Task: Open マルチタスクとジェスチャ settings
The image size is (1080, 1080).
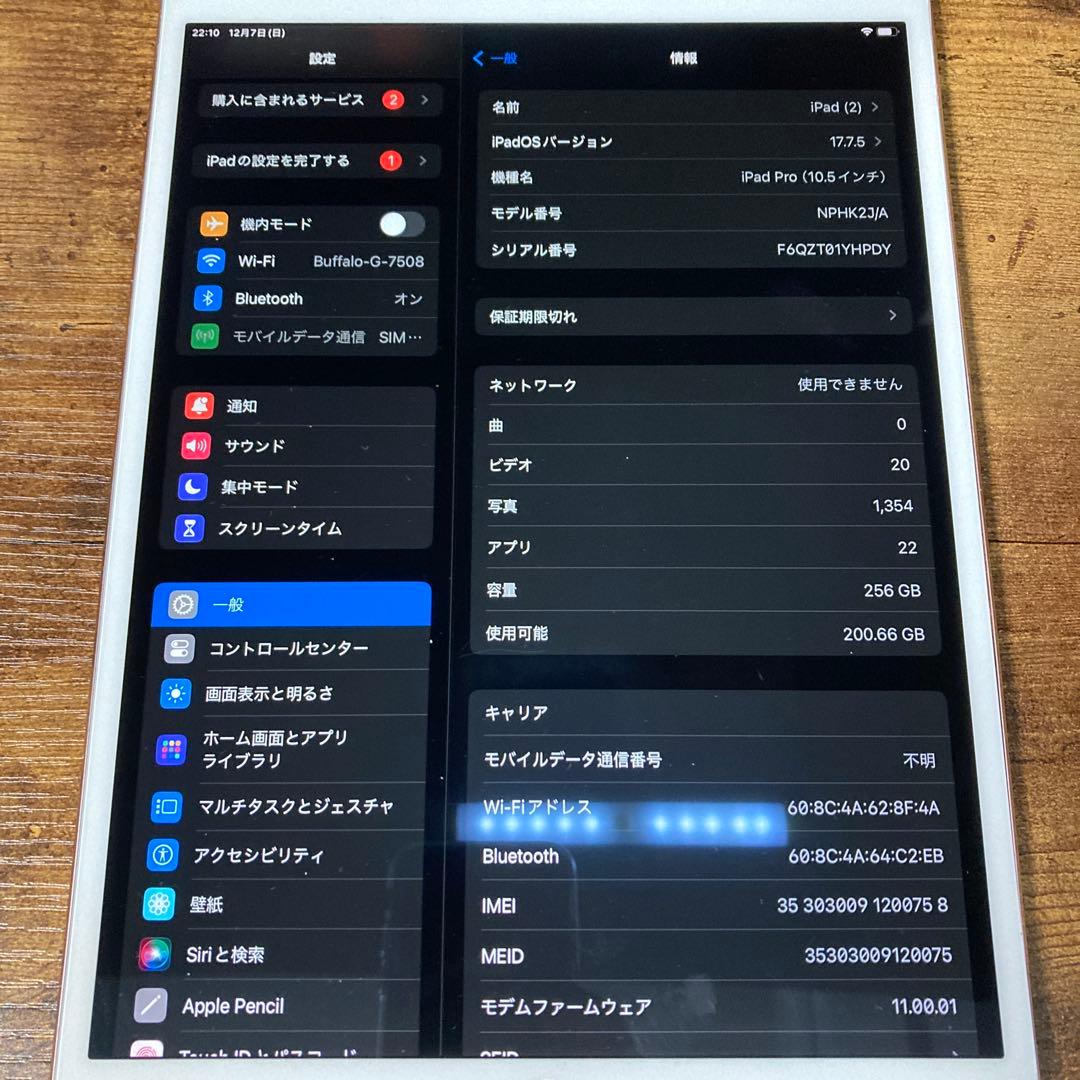Action: tap(290, 806)
